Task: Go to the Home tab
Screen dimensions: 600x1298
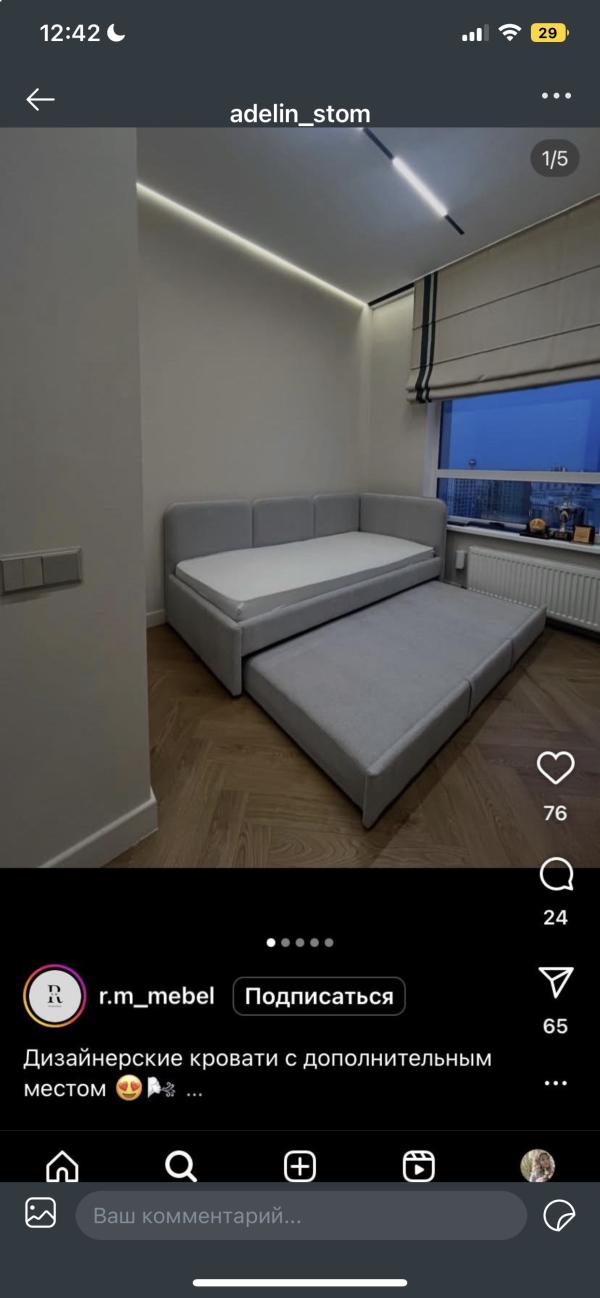Action: pyautogui.click(x=62, y=1166)
